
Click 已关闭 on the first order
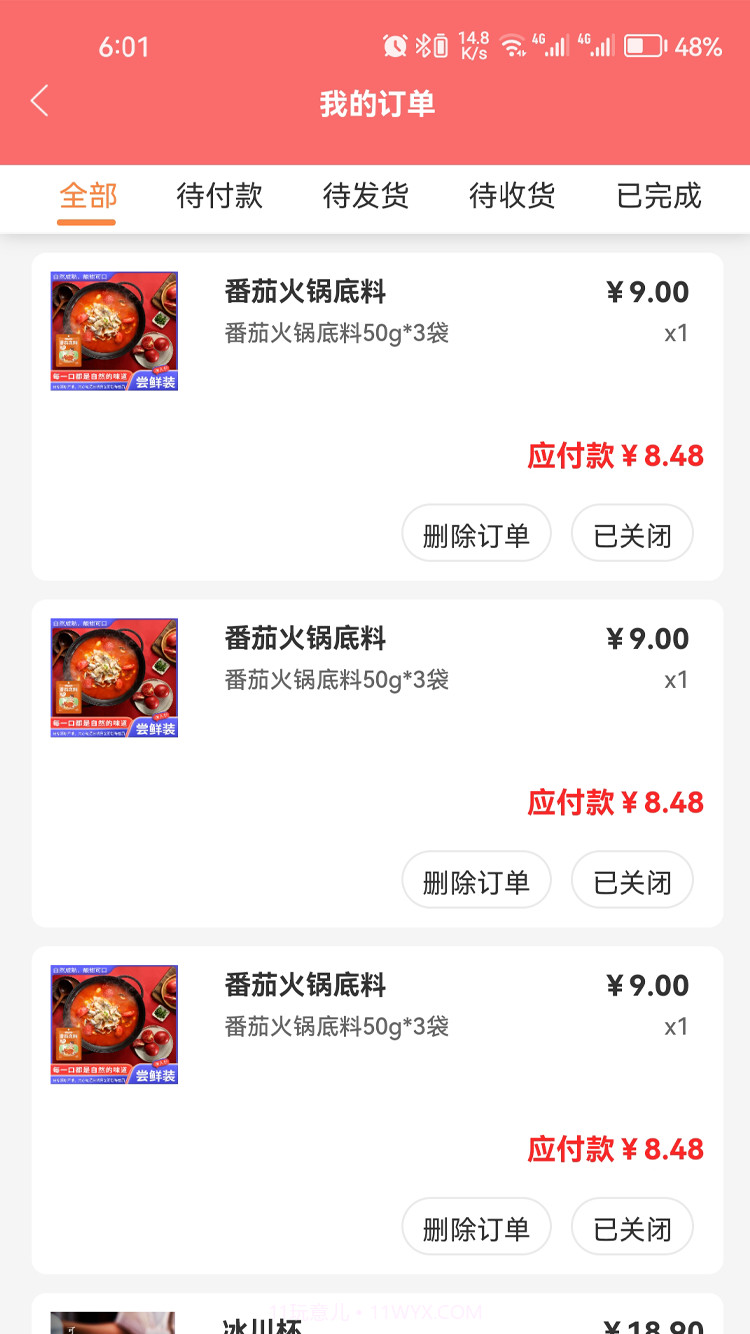(632, 533)
